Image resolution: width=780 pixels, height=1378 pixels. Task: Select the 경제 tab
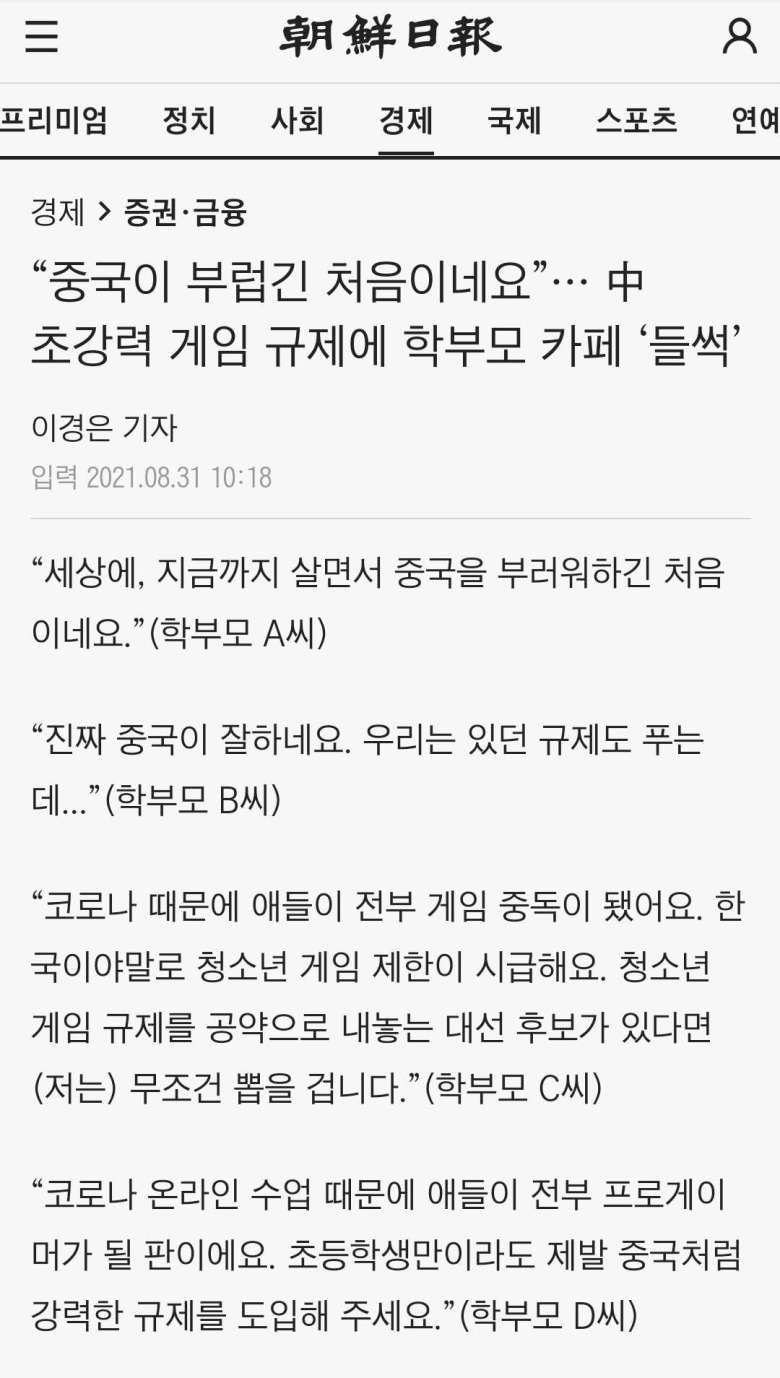click(x=406, y=121)
